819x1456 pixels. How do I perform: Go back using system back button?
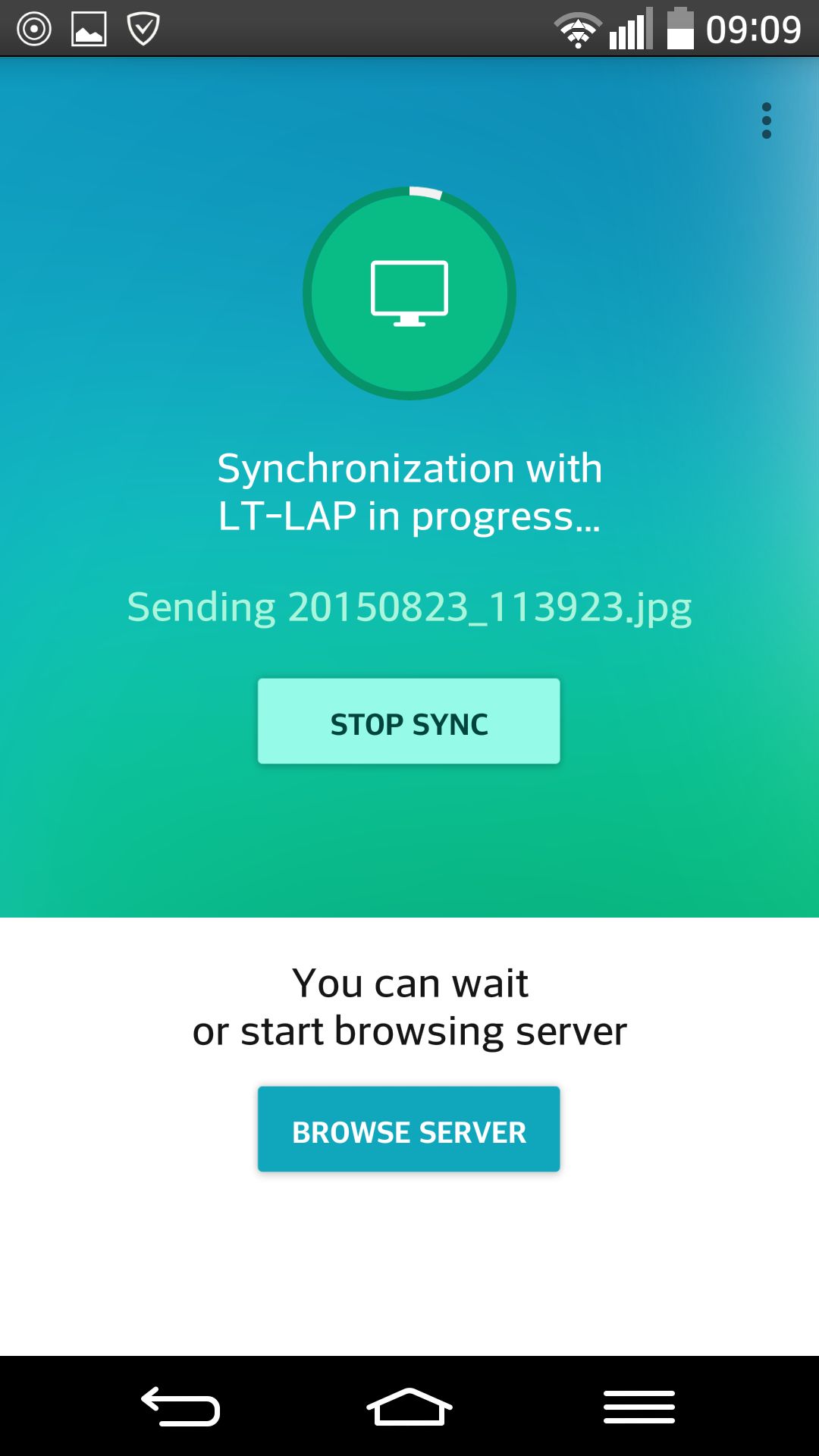click(180, 1407)
